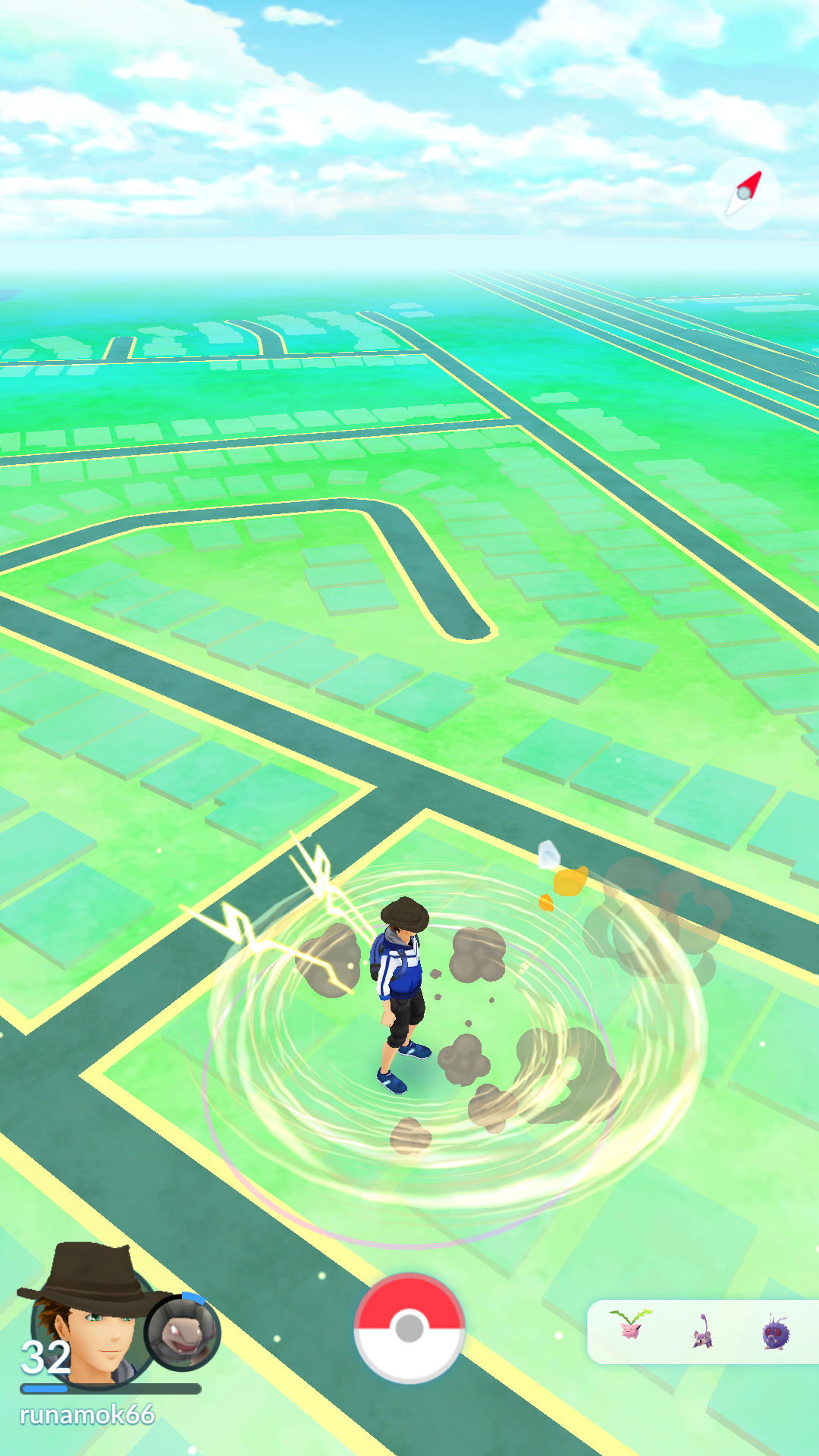
Task: Open the Poké Ball main menu
Action: coord(409,1327)
